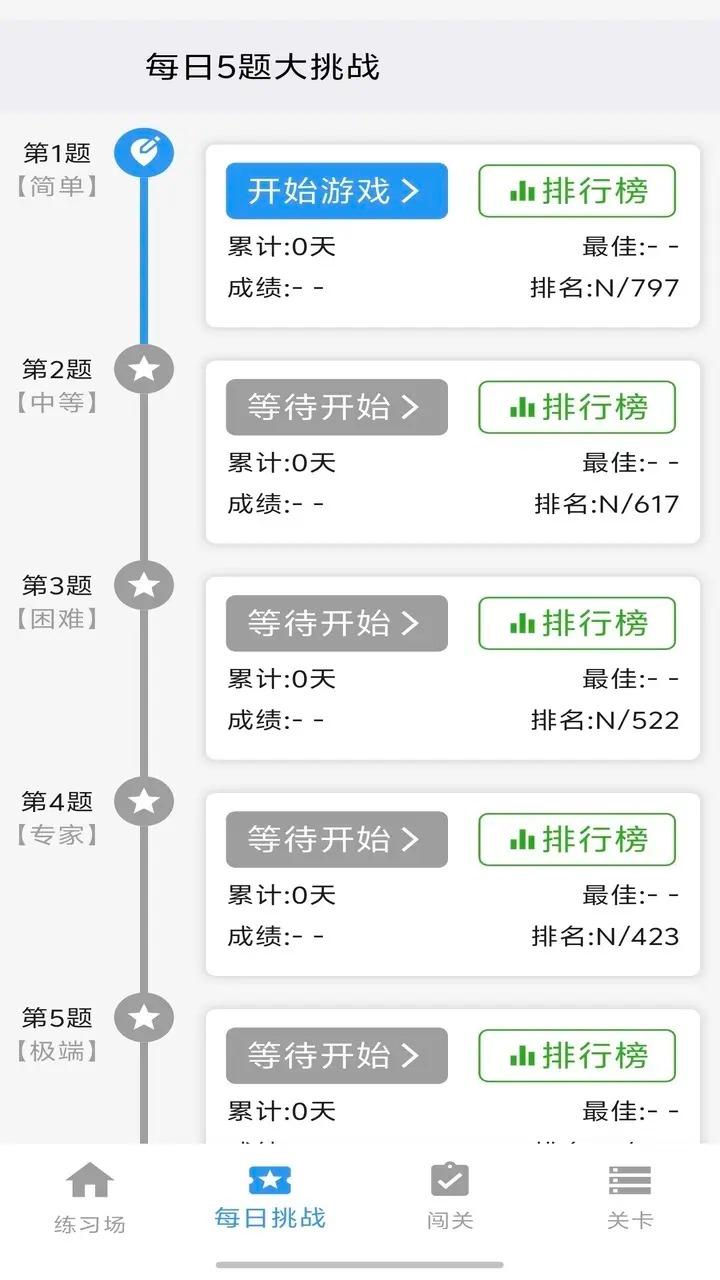The height and width of the screenshot is (1280, 720).
Task: Select the star marker beside 第2题
Action: point(144,368)
